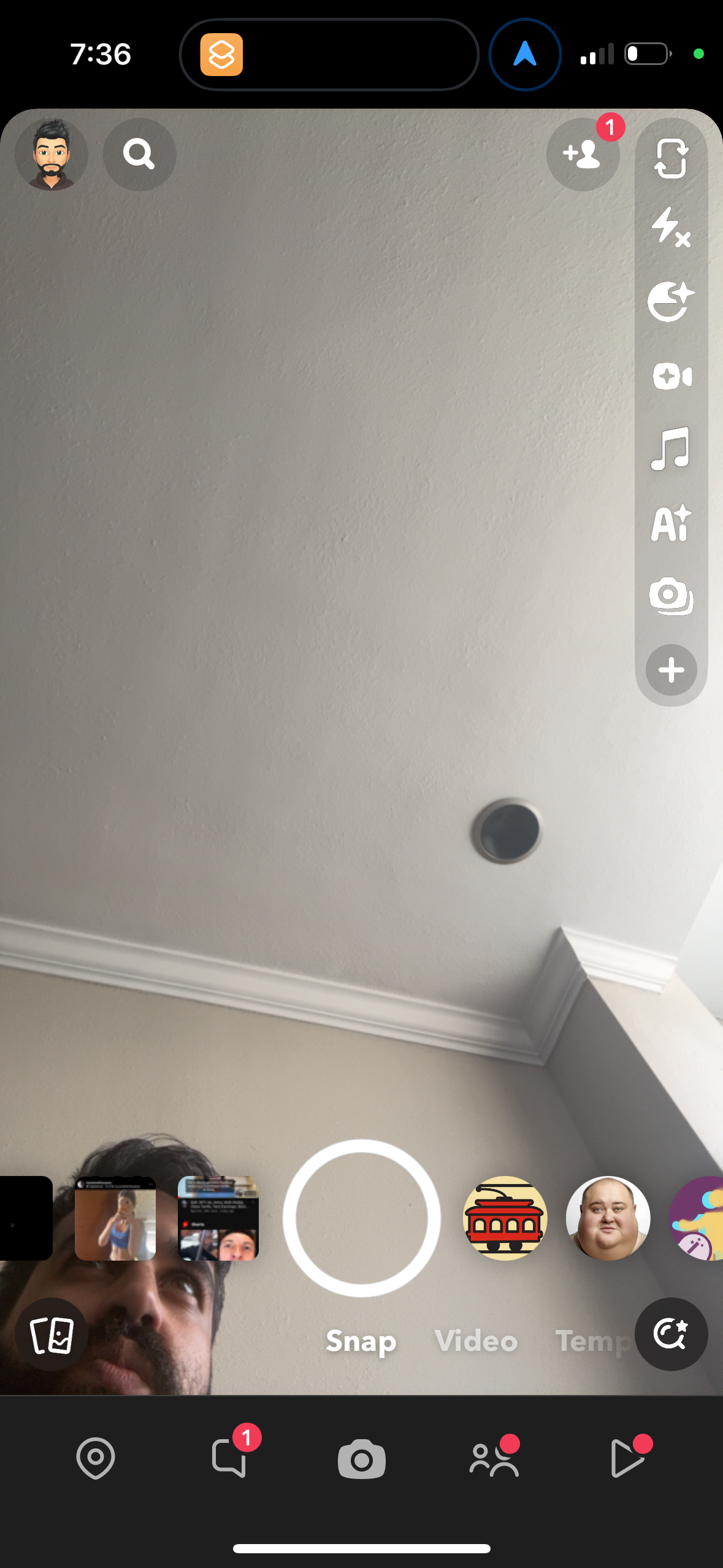Open the search bar

click(139, 155)
